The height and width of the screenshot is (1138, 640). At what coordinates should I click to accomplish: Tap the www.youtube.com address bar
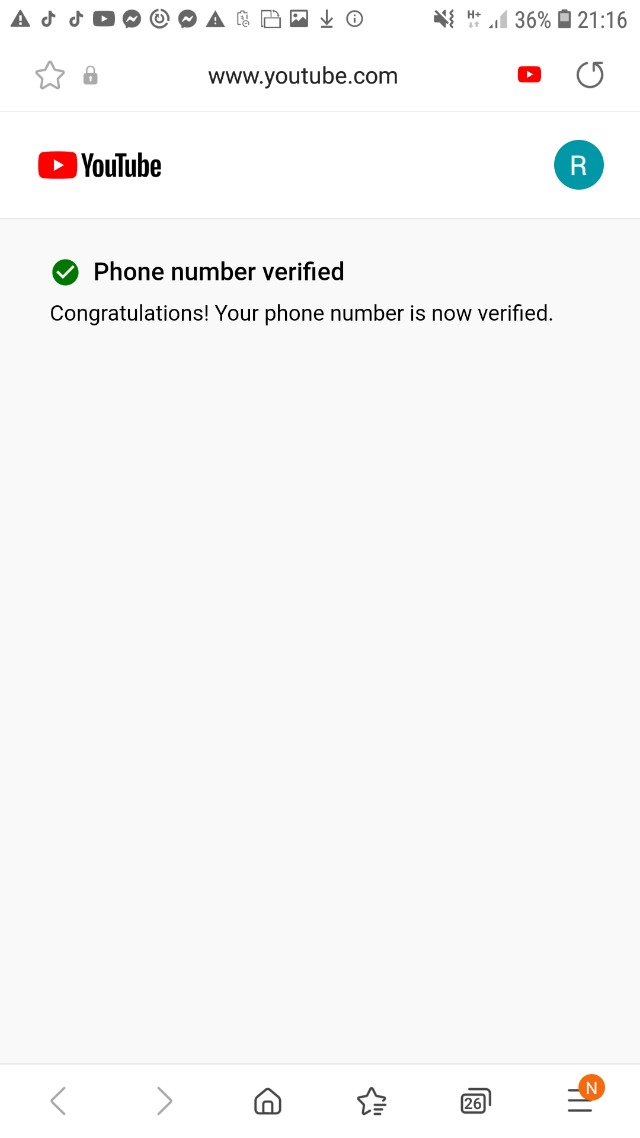(302, 76)
